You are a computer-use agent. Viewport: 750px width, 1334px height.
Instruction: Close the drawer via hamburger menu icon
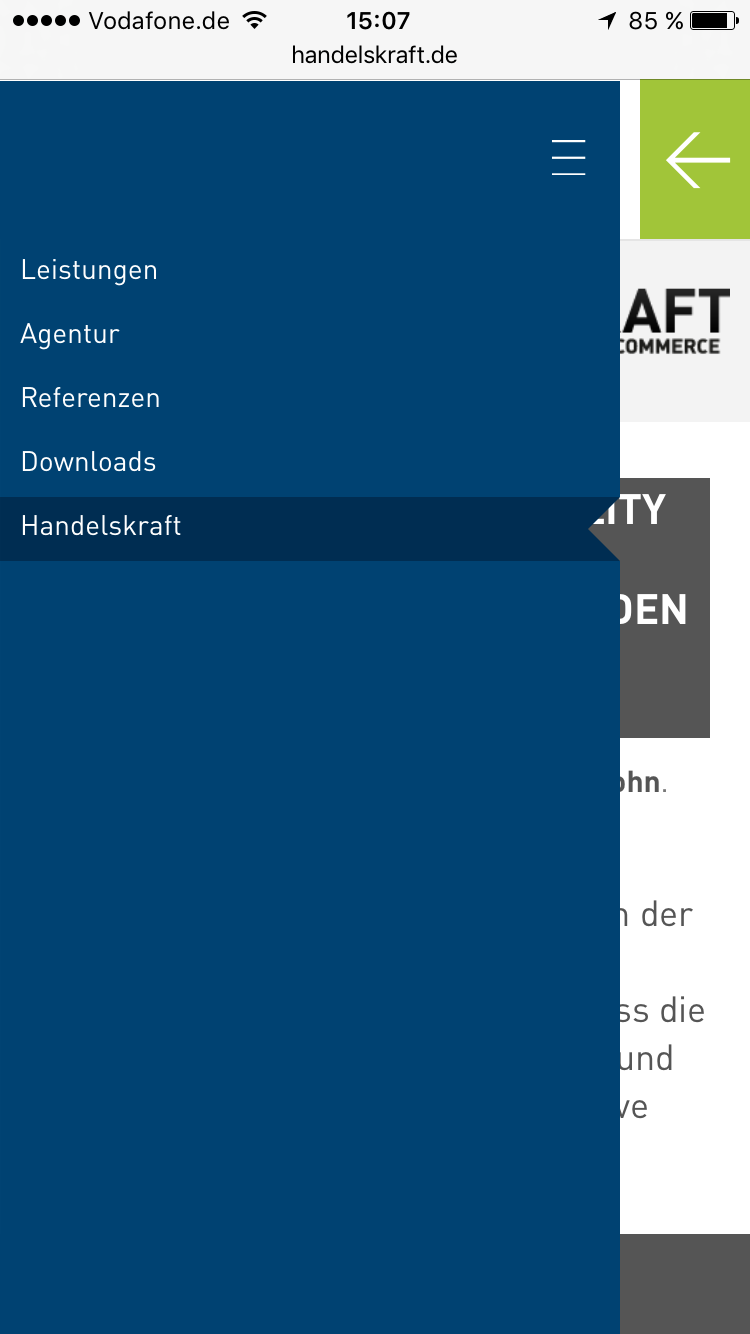click(568, 158)
